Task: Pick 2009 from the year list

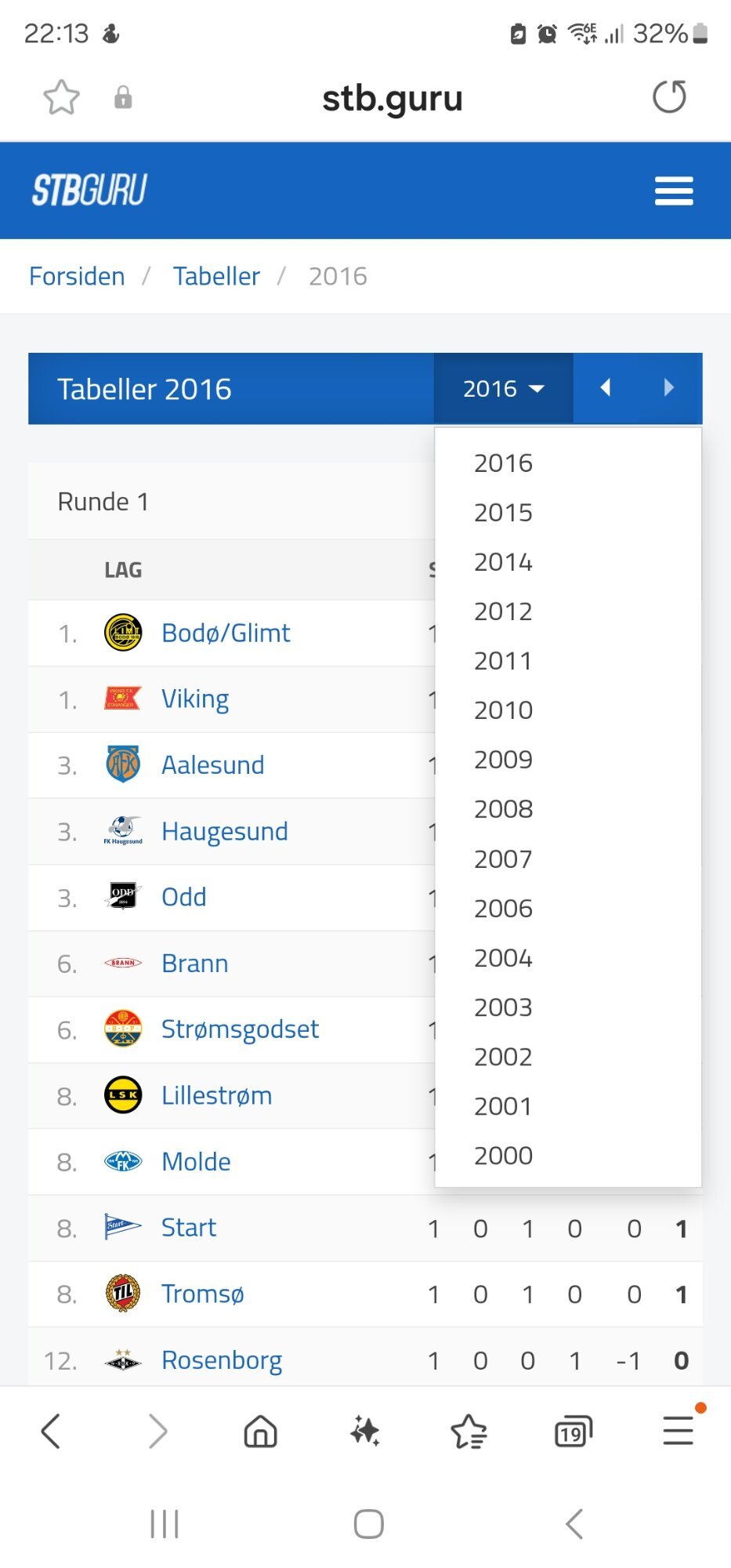Action: (x=503, y=760)
